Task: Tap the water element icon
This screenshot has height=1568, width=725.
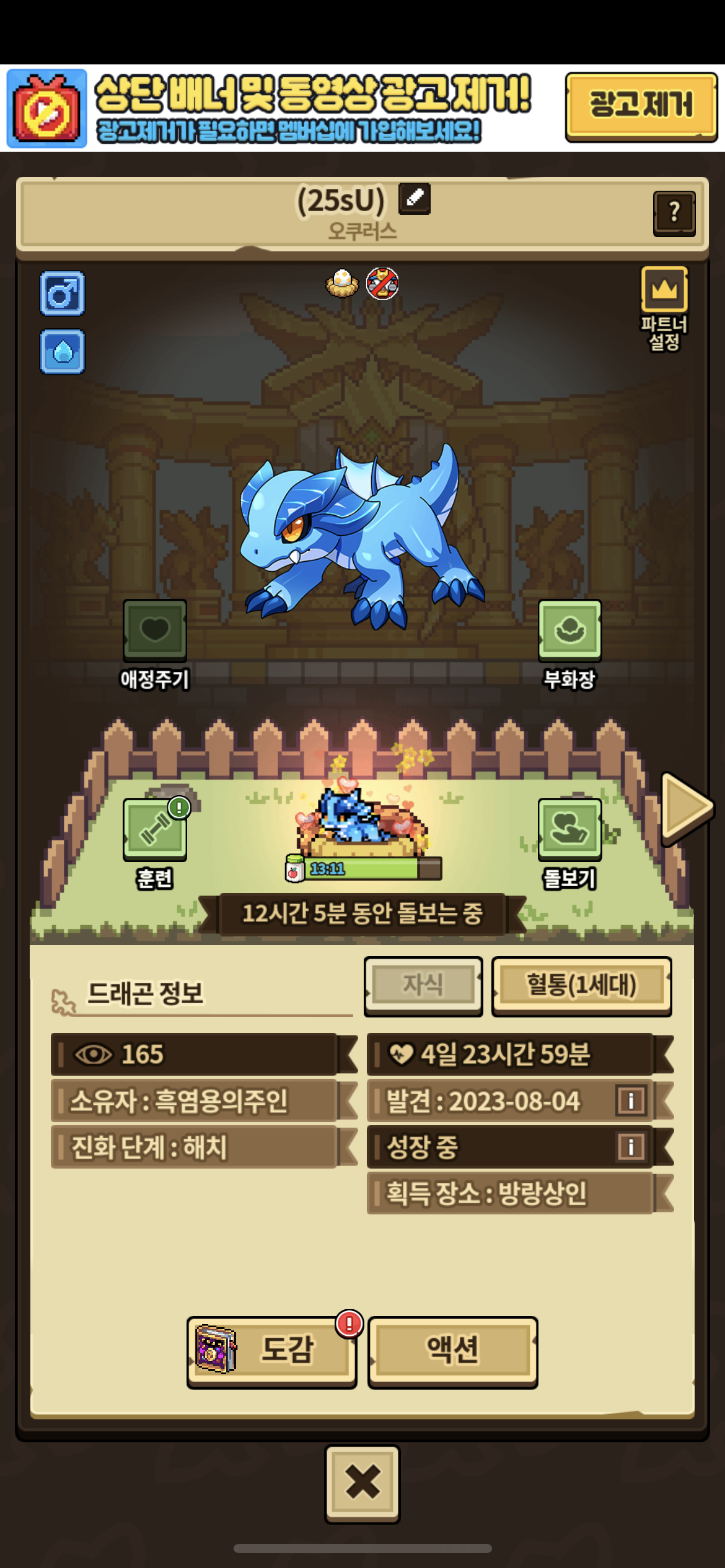Action: coord(63,352)
